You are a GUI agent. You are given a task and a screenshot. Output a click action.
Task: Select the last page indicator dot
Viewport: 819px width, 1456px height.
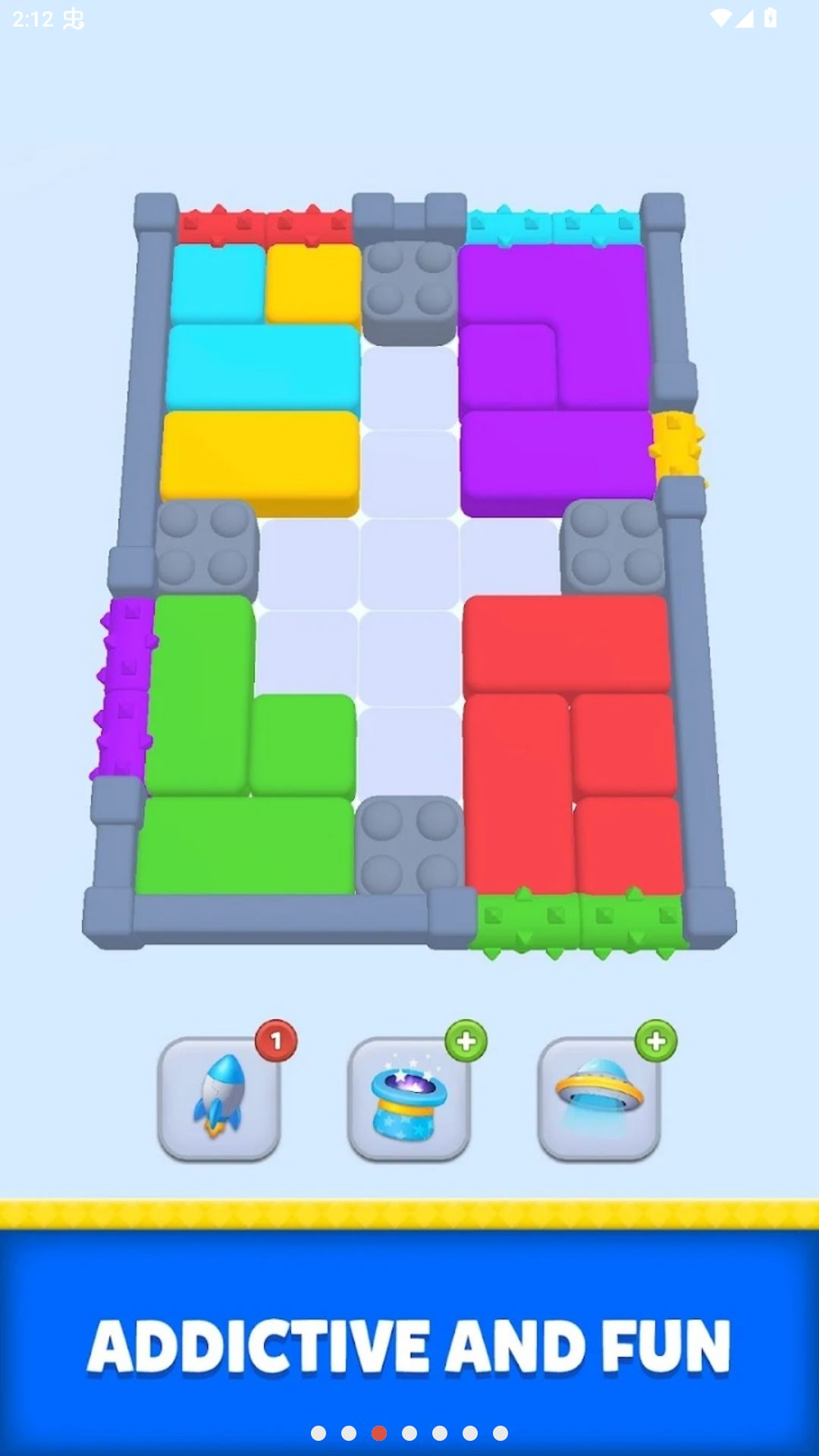tap(500, 1432)
